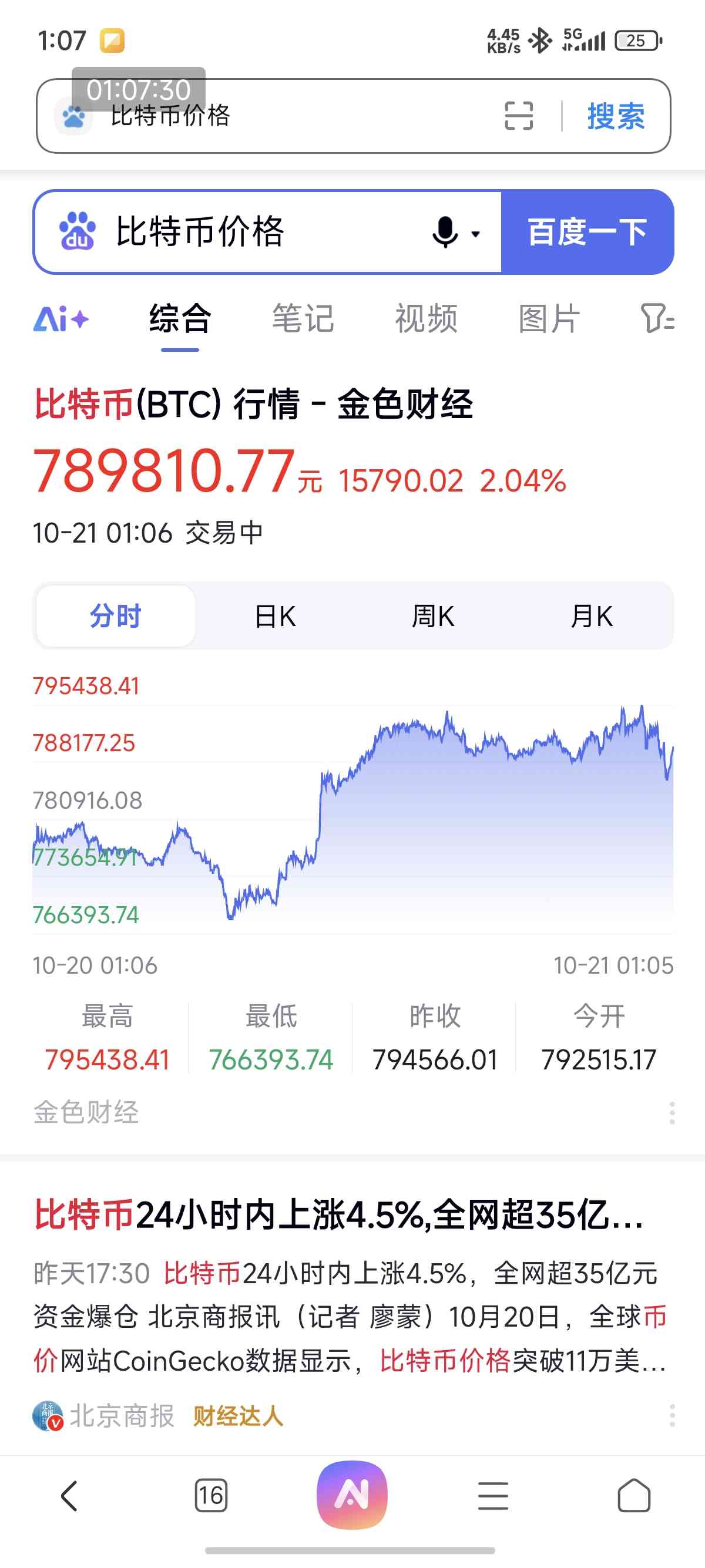The width and height of the screenshot is (705, 1568).
Task: Open the tab switcher showing 16 tabs
Action: click(x=211, y=1496)
